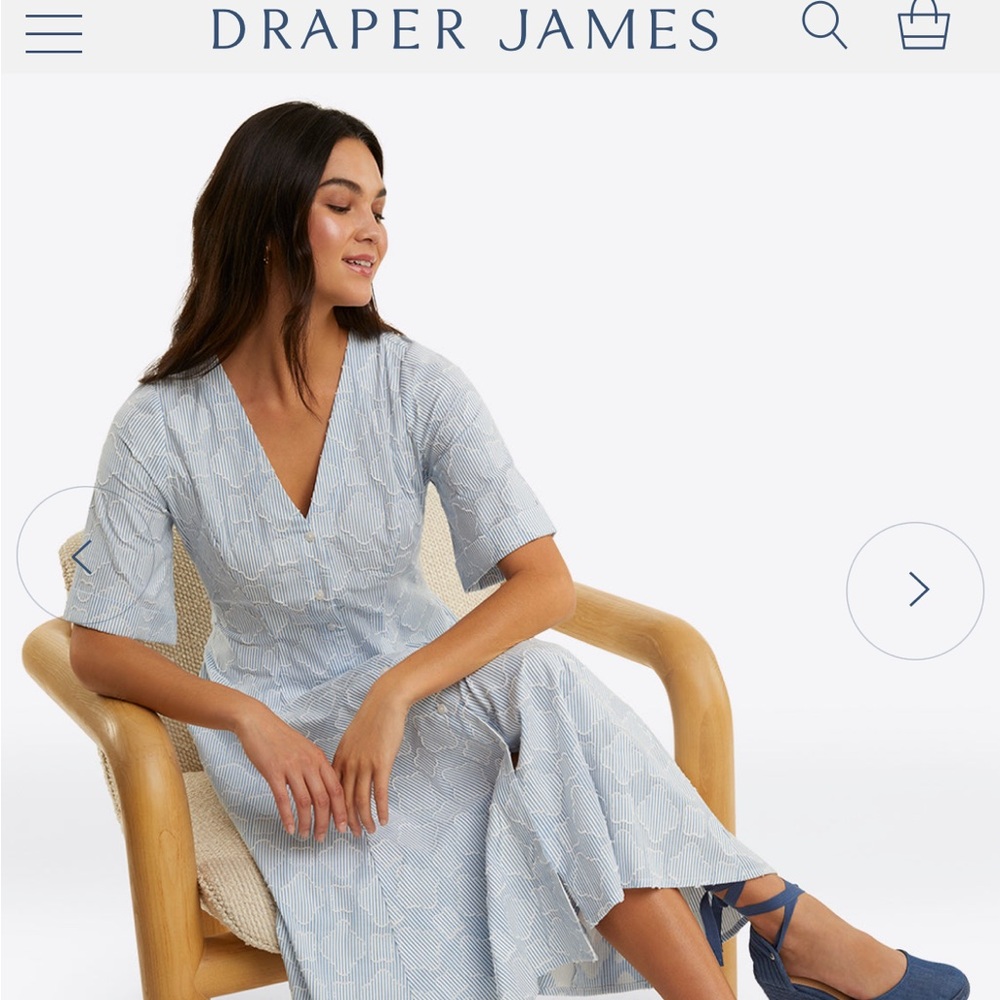Image resolution: width=1000 pixels, height=1000 pixels.
Task: Open the hamburger navigation menu
Action: (x=54, y=33)
